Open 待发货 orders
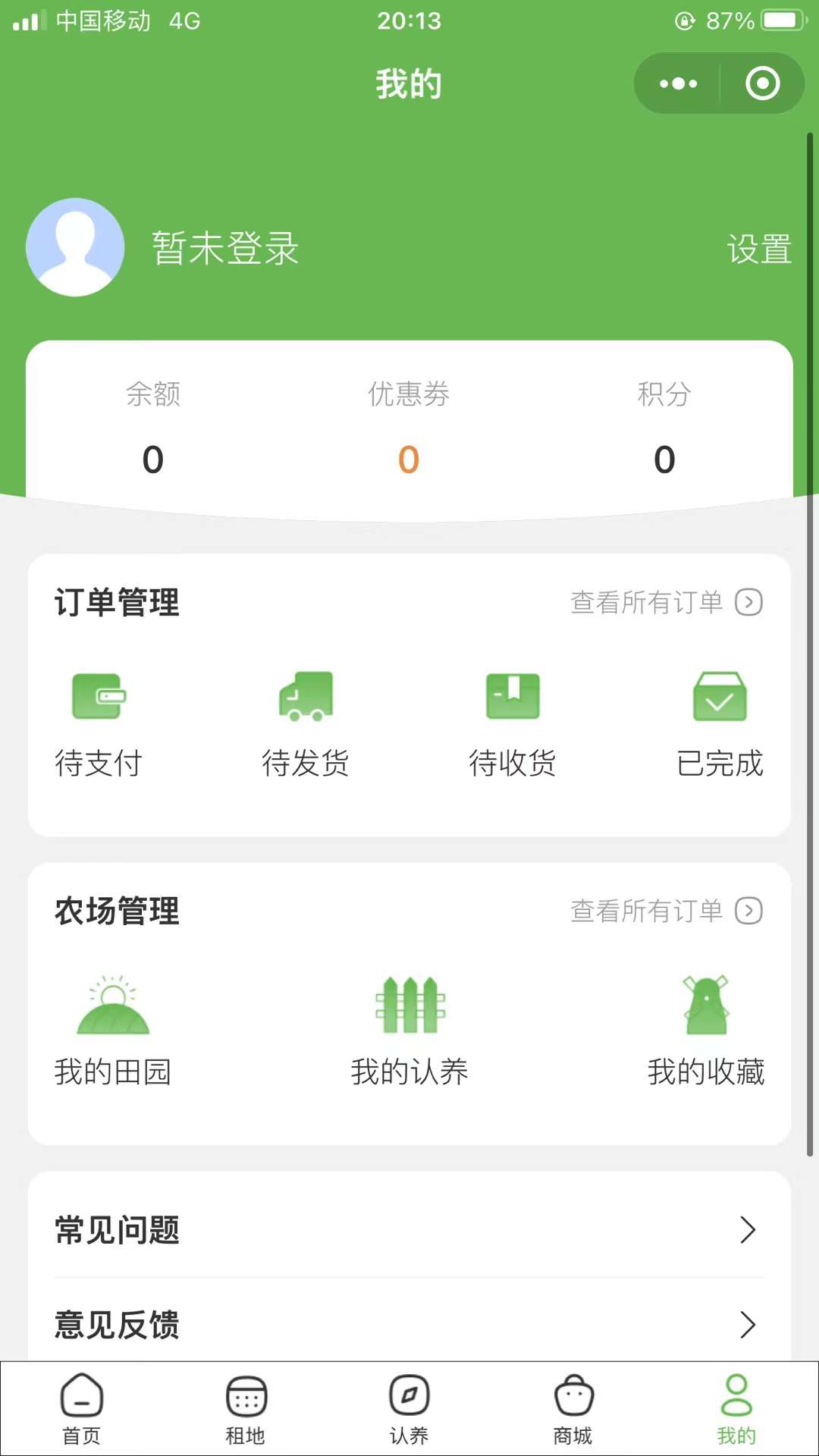Viewport: 819px width, 1456px height. tap(306, 724)
